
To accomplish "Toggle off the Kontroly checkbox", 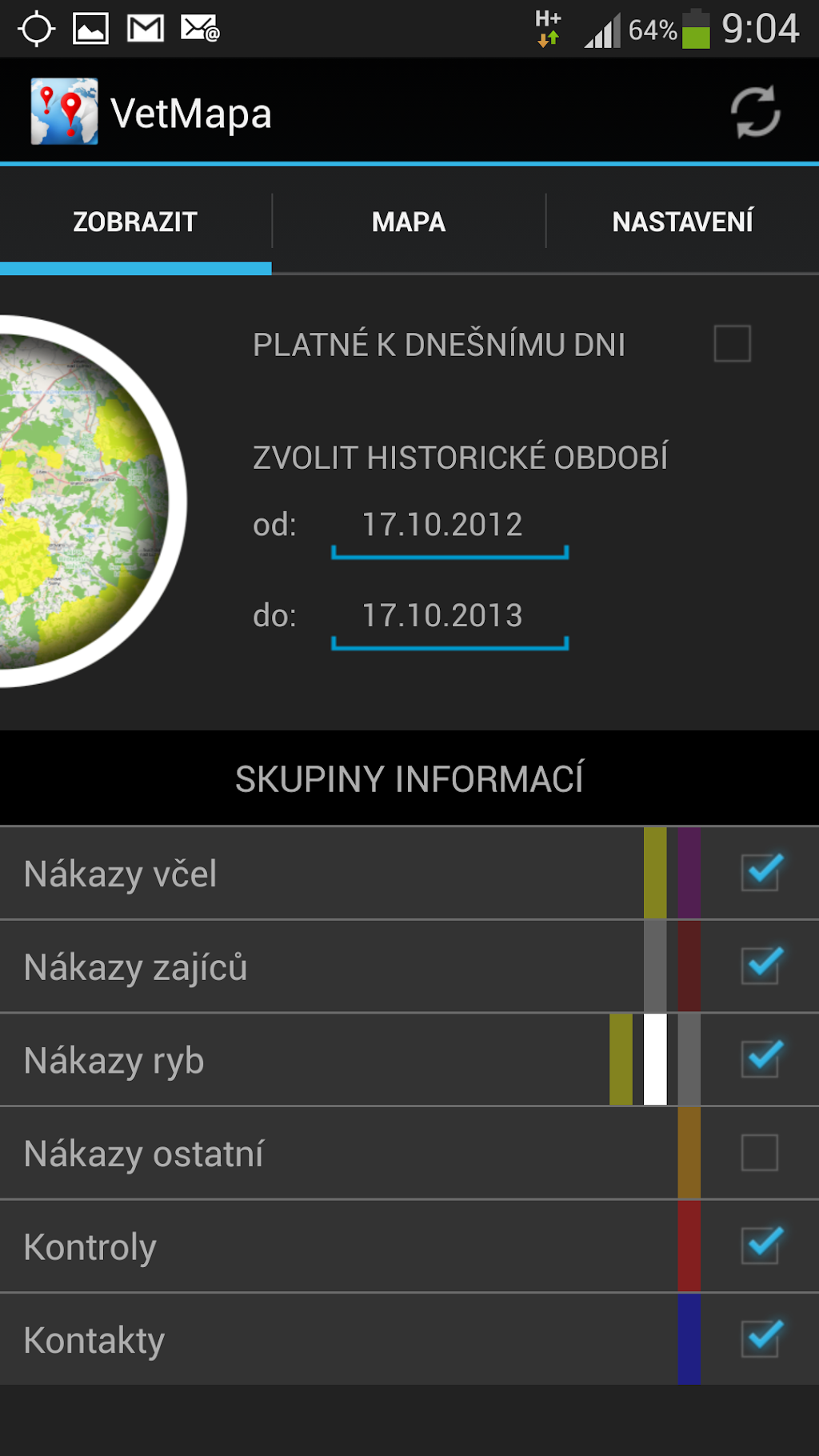I will (x=760, y=1246).
